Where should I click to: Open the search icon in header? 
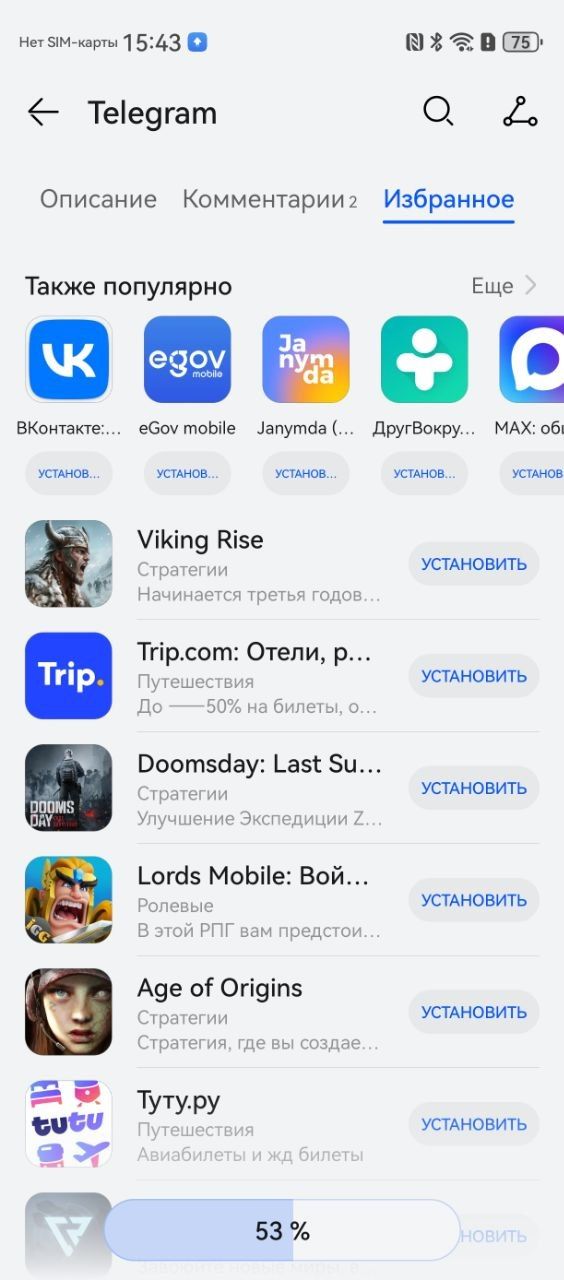point(438,112)
